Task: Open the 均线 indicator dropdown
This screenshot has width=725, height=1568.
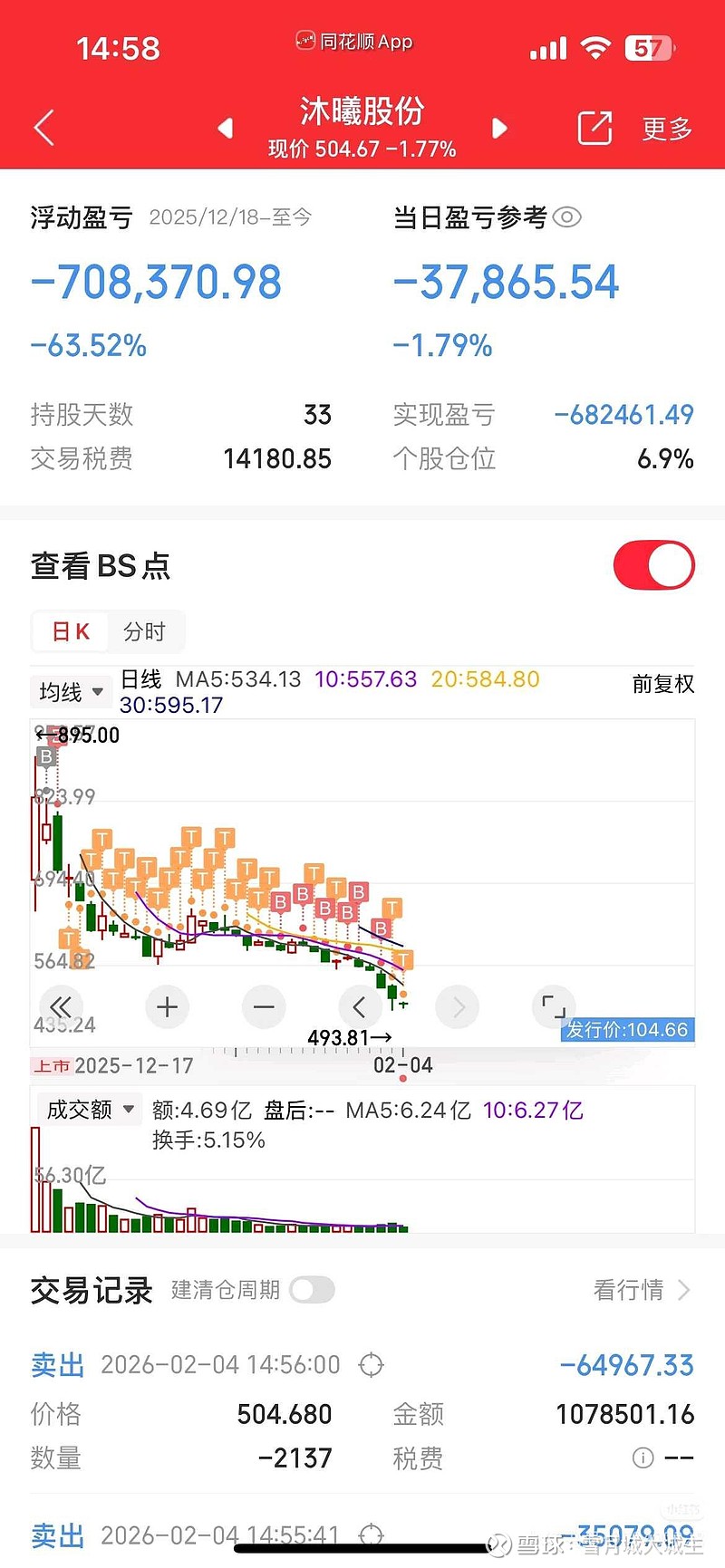Action: click(x=71, y=692)
